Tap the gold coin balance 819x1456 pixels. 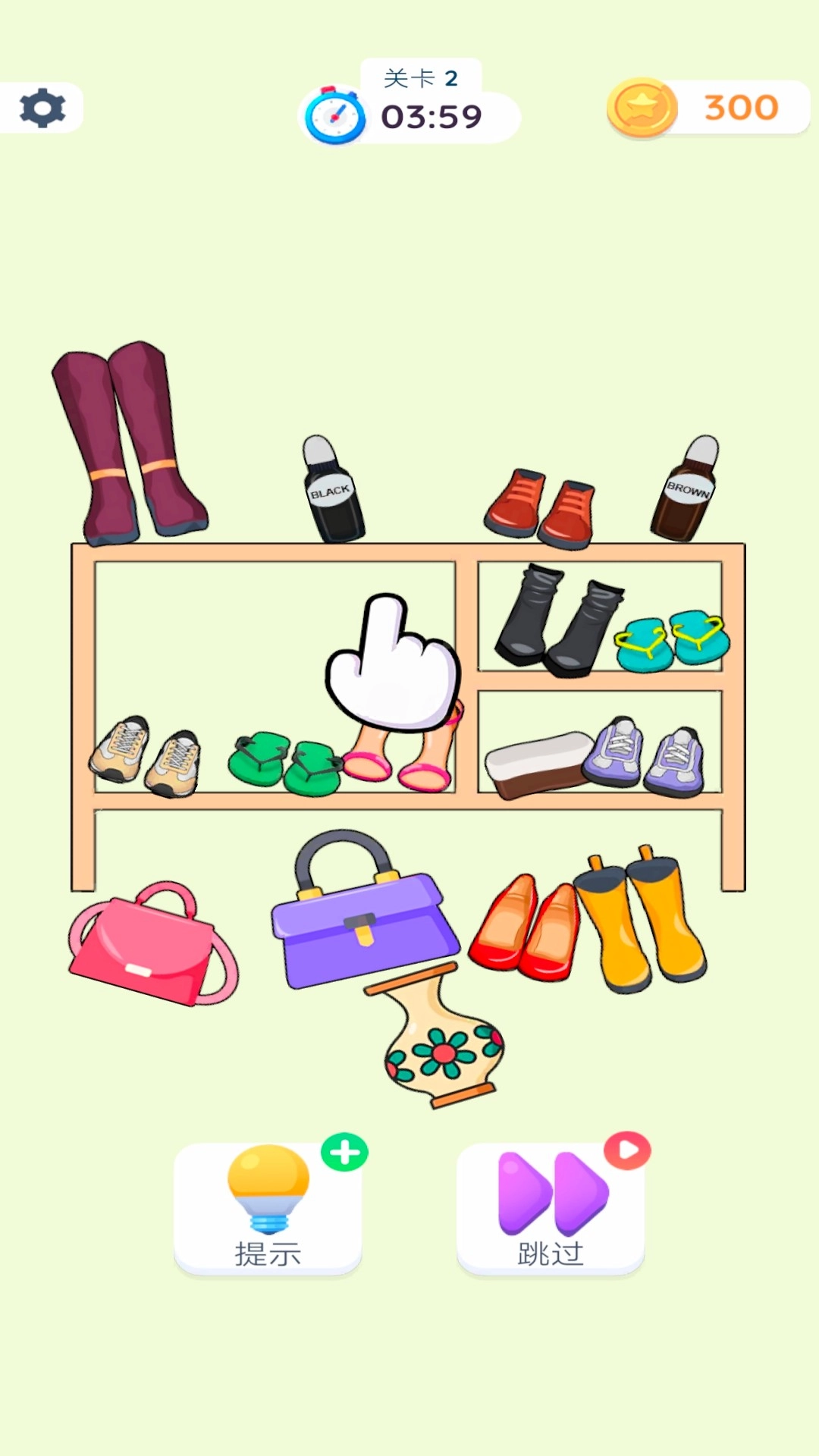pyautogui.click(x=708, y=108)
